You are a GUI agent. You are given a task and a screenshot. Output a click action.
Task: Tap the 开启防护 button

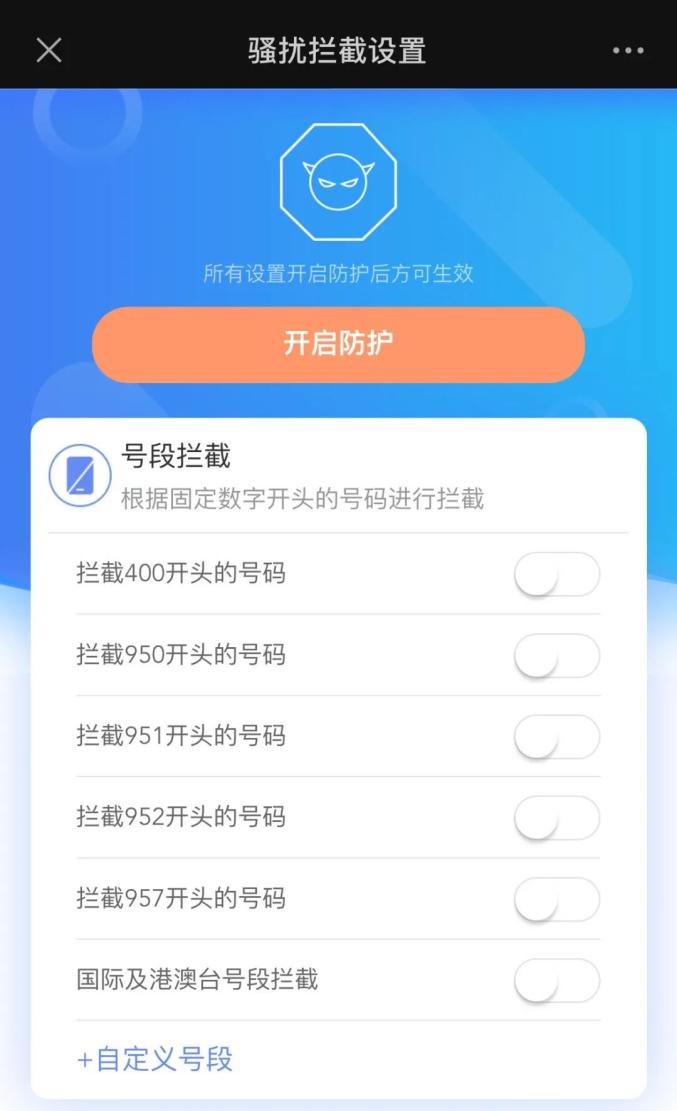coord(338,344)
